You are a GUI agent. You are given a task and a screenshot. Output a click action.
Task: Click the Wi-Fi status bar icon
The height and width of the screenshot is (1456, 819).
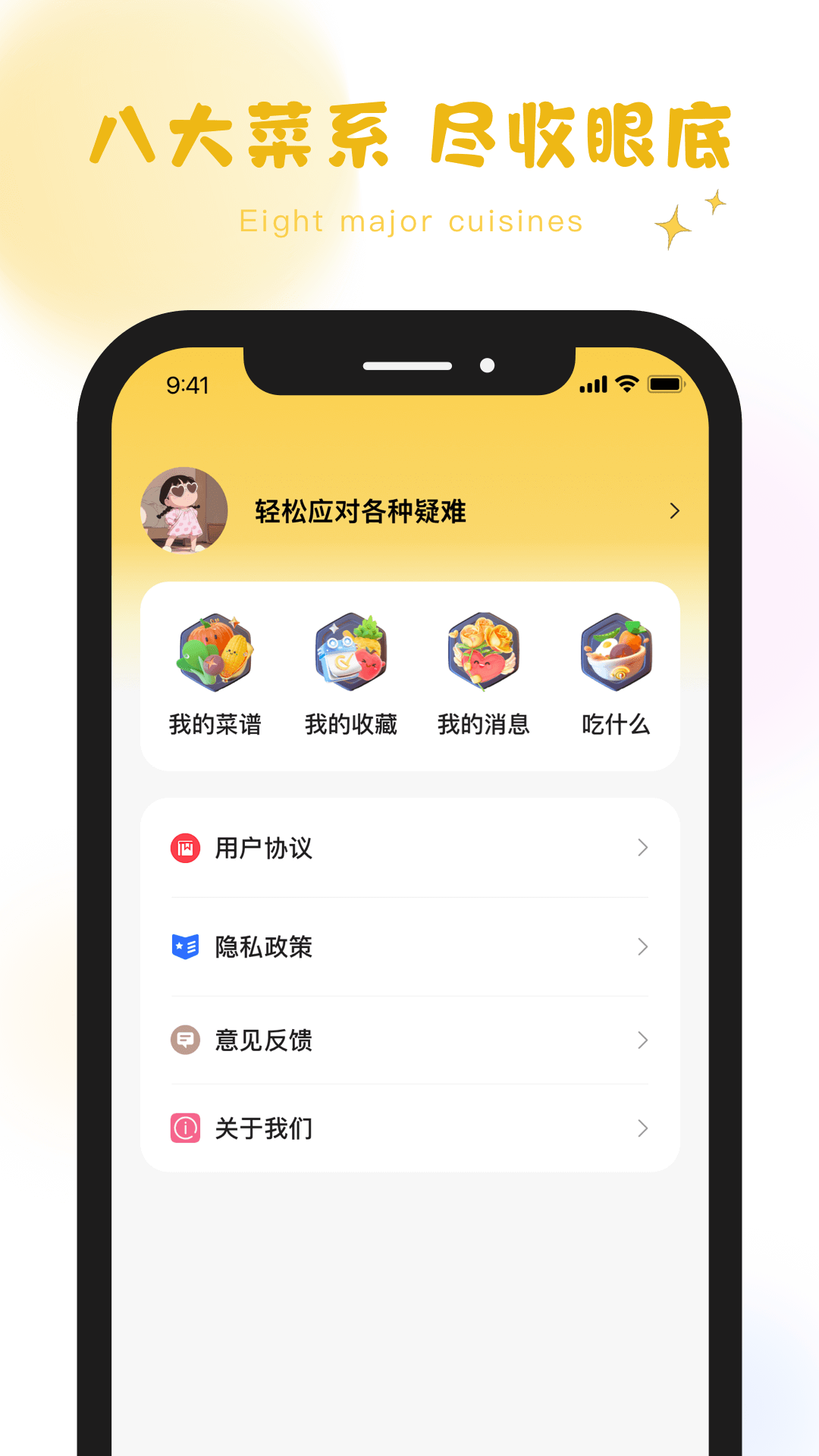(x=626, y=385)
